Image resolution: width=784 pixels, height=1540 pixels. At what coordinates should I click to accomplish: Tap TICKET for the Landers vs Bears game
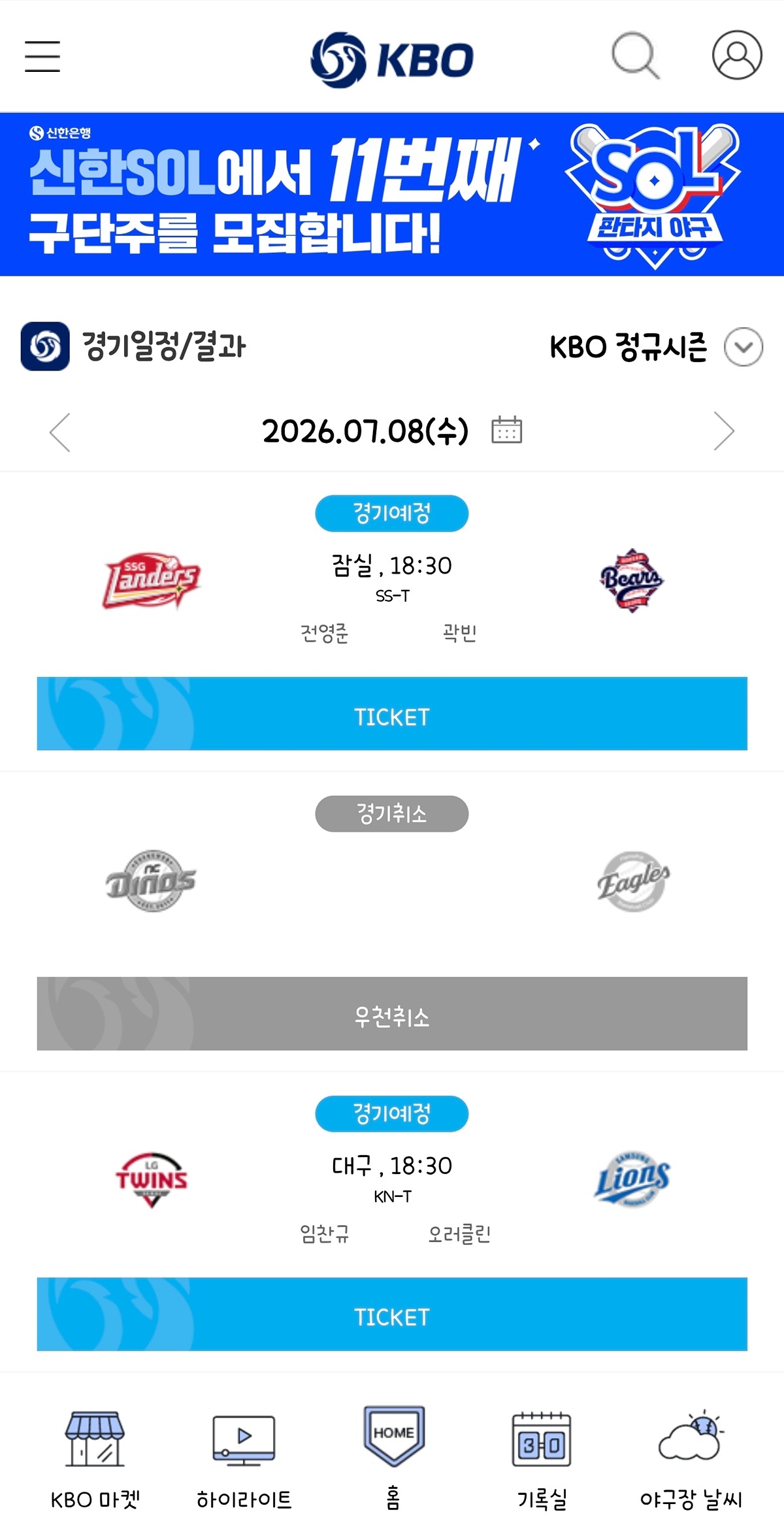click(x=392, y=713)
